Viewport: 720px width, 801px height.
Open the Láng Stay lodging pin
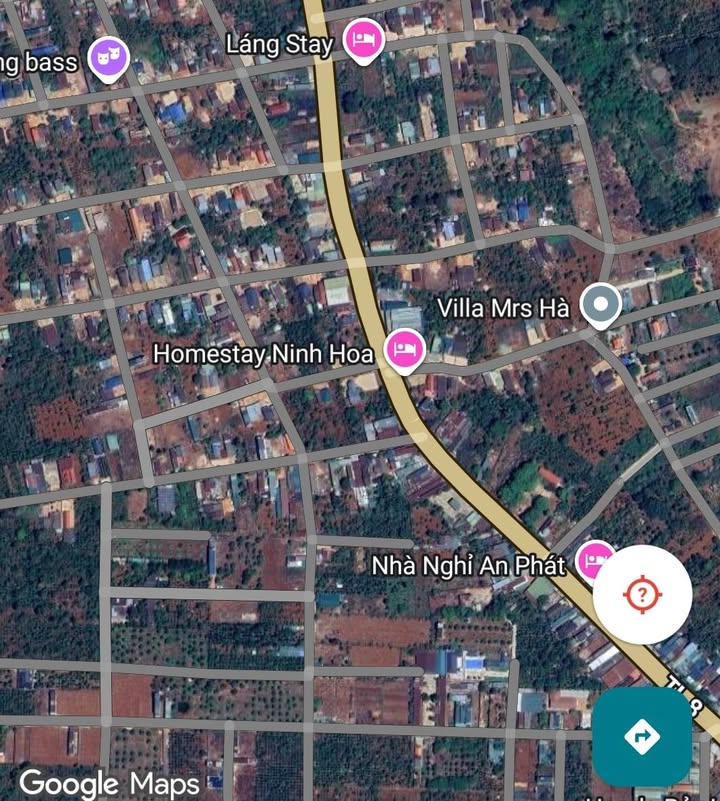tap(364, 41)
